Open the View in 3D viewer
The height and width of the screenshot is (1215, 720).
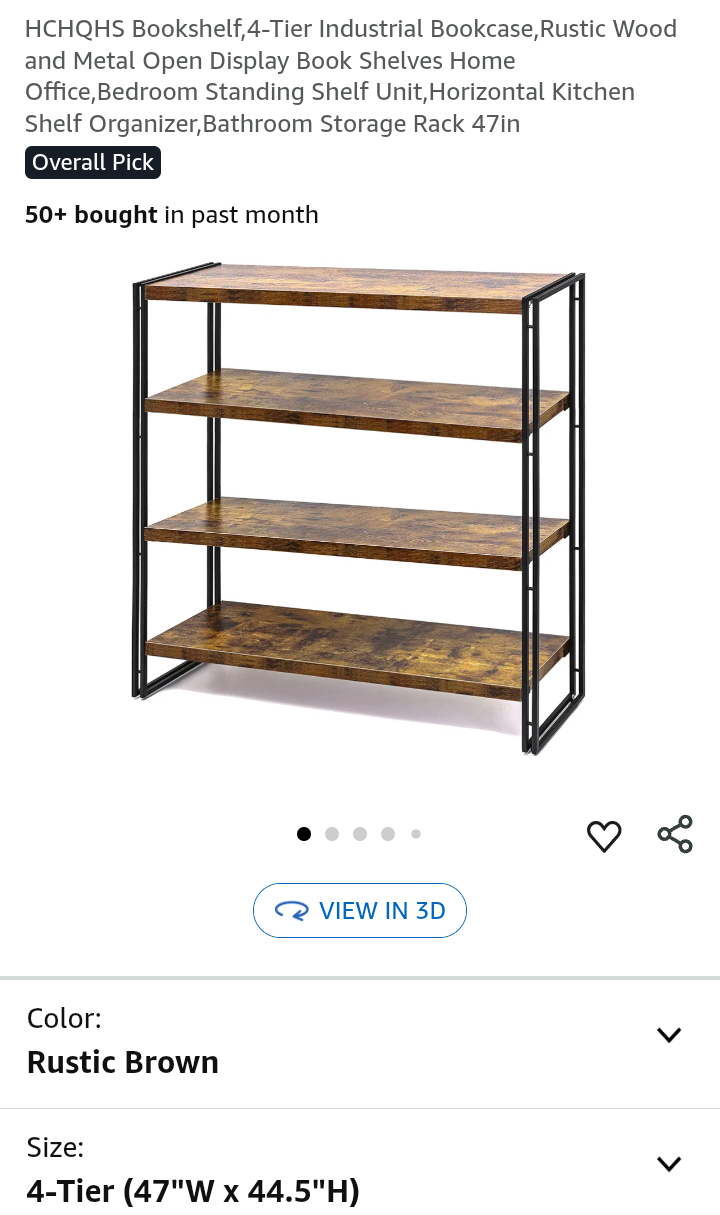coord(360,910)
